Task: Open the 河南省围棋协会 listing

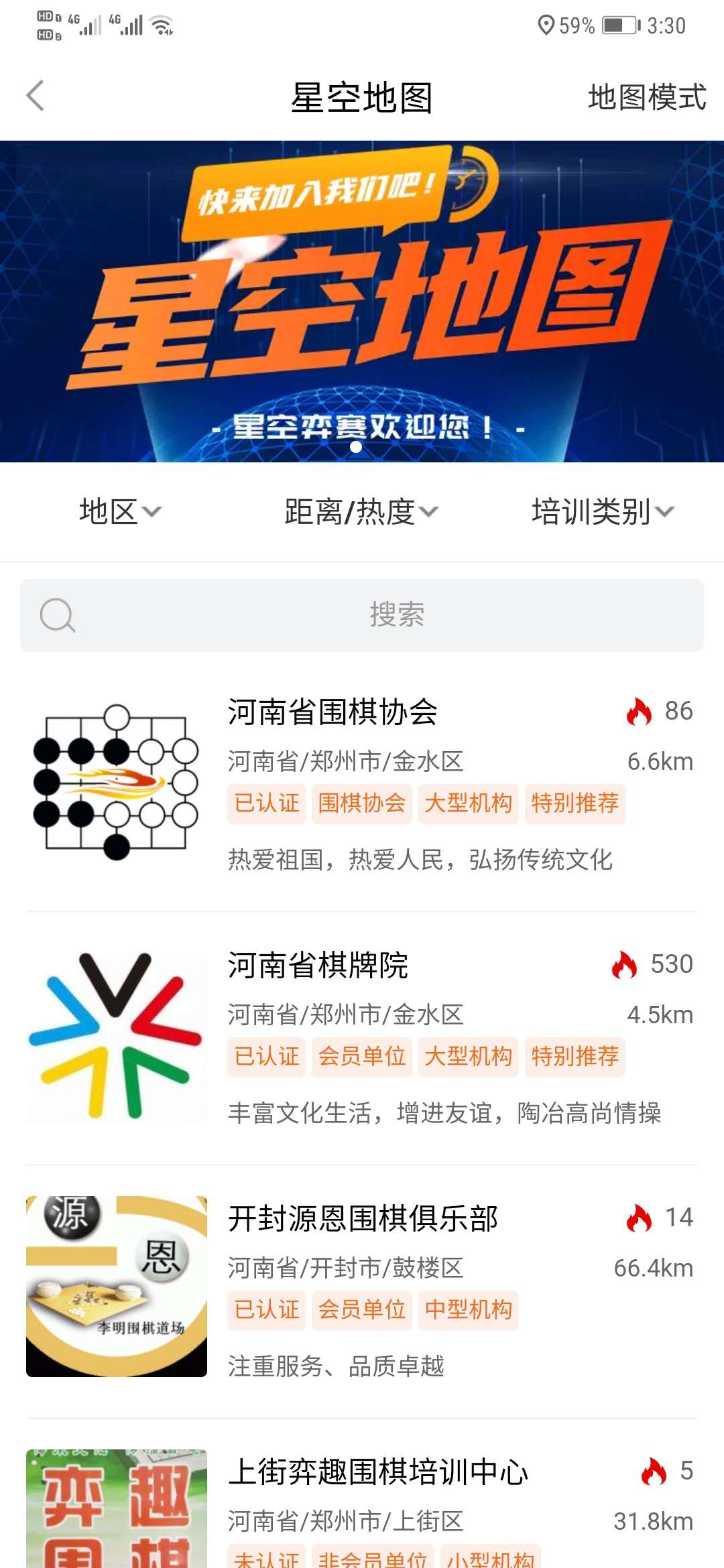Action: click(x=362, y=783)
